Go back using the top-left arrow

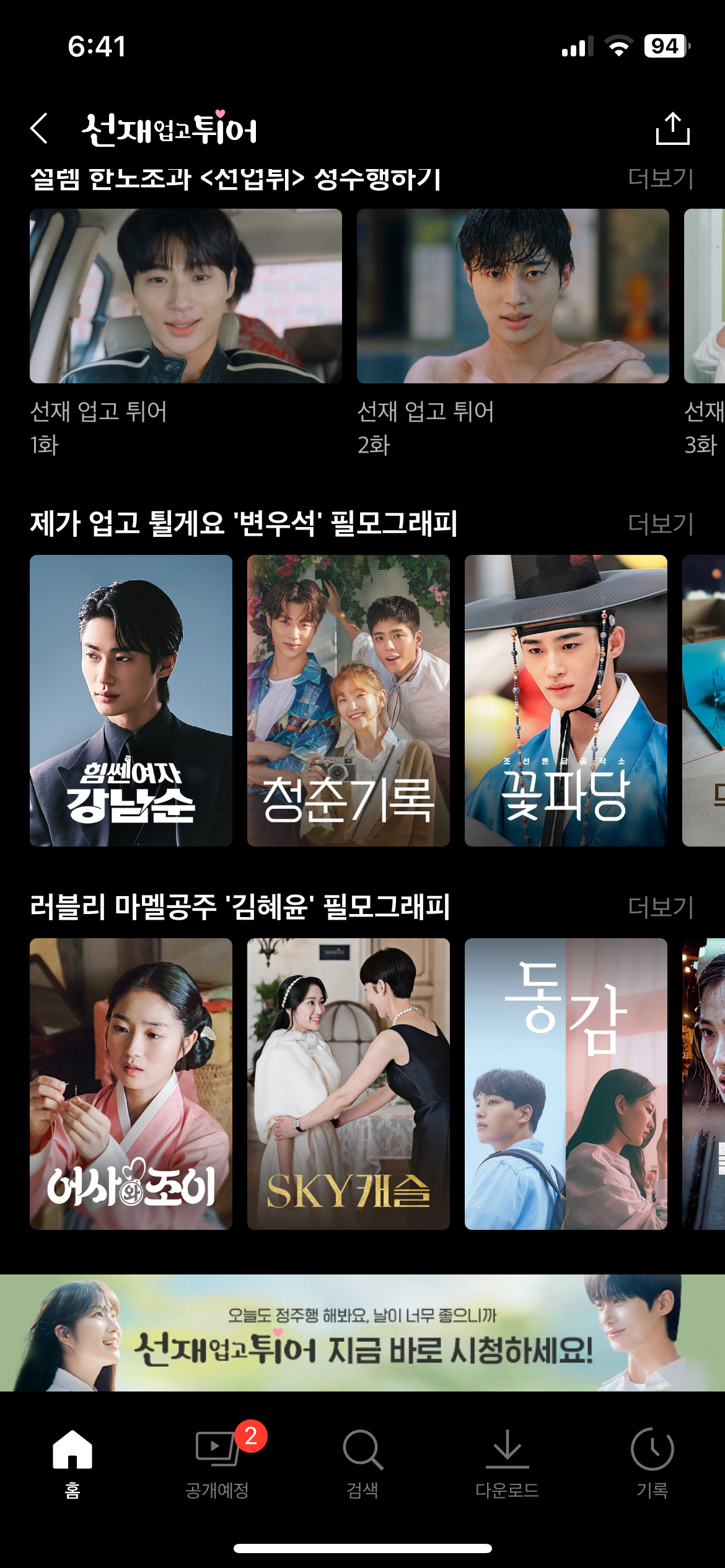coord(39,129)
